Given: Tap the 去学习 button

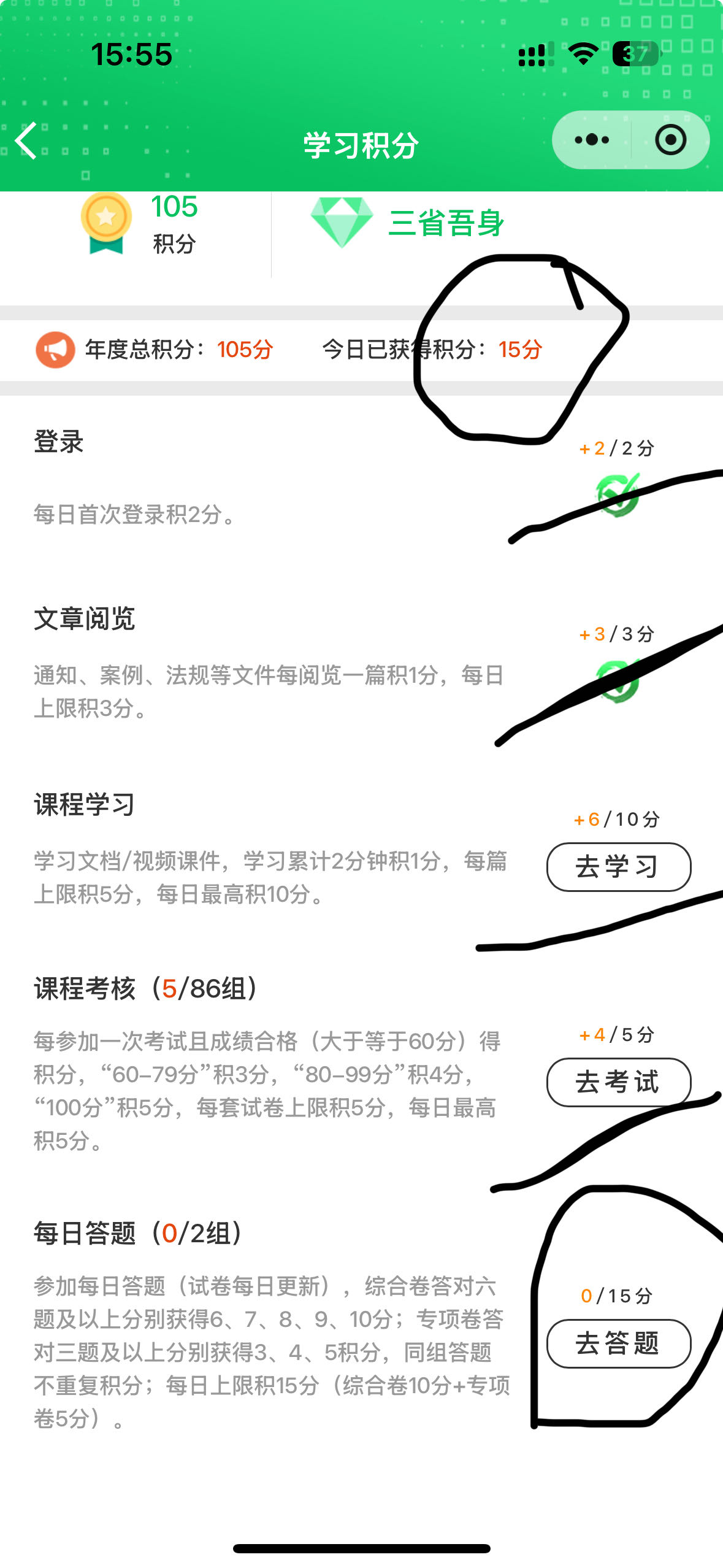Looking at the screenshot, I should (x=619, y=867).
